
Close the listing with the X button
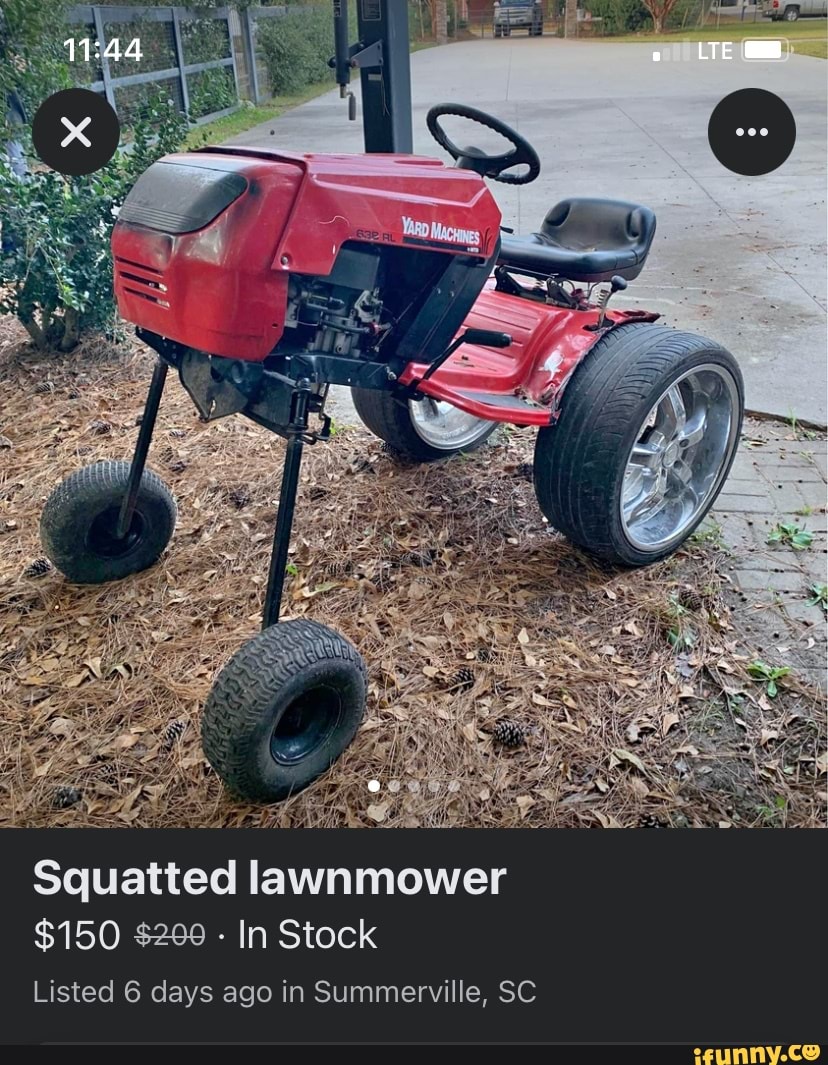(76, 131)
